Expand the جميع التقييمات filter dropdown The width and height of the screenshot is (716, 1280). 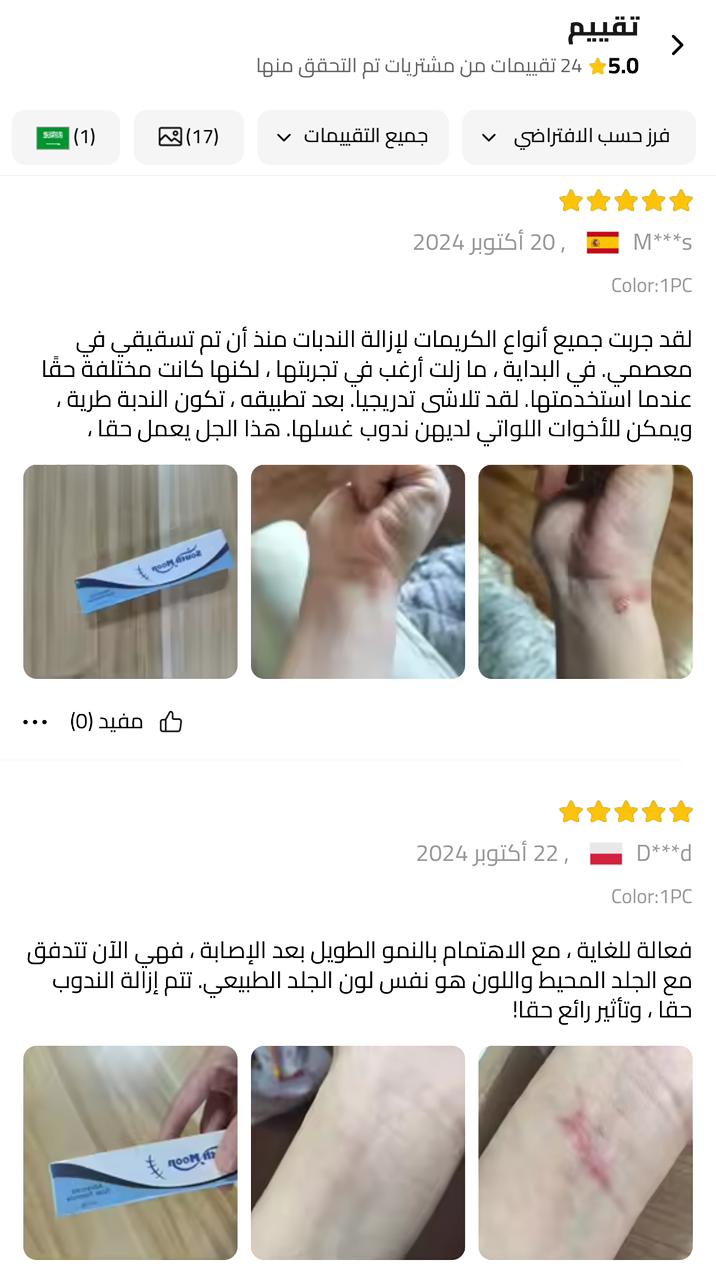pyautogui.click(x=353, y=137)
